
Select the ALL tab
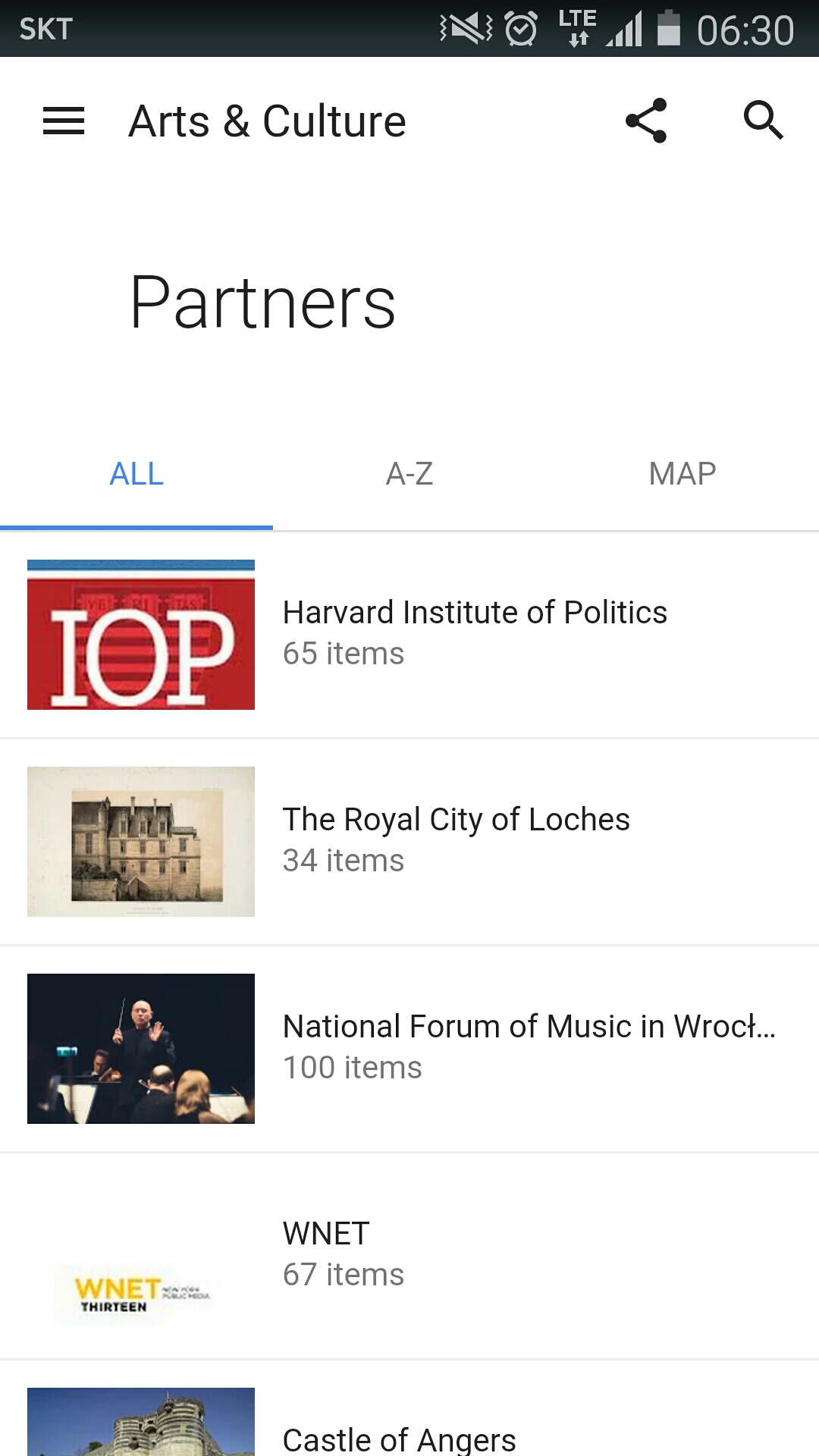click(136, 475)
